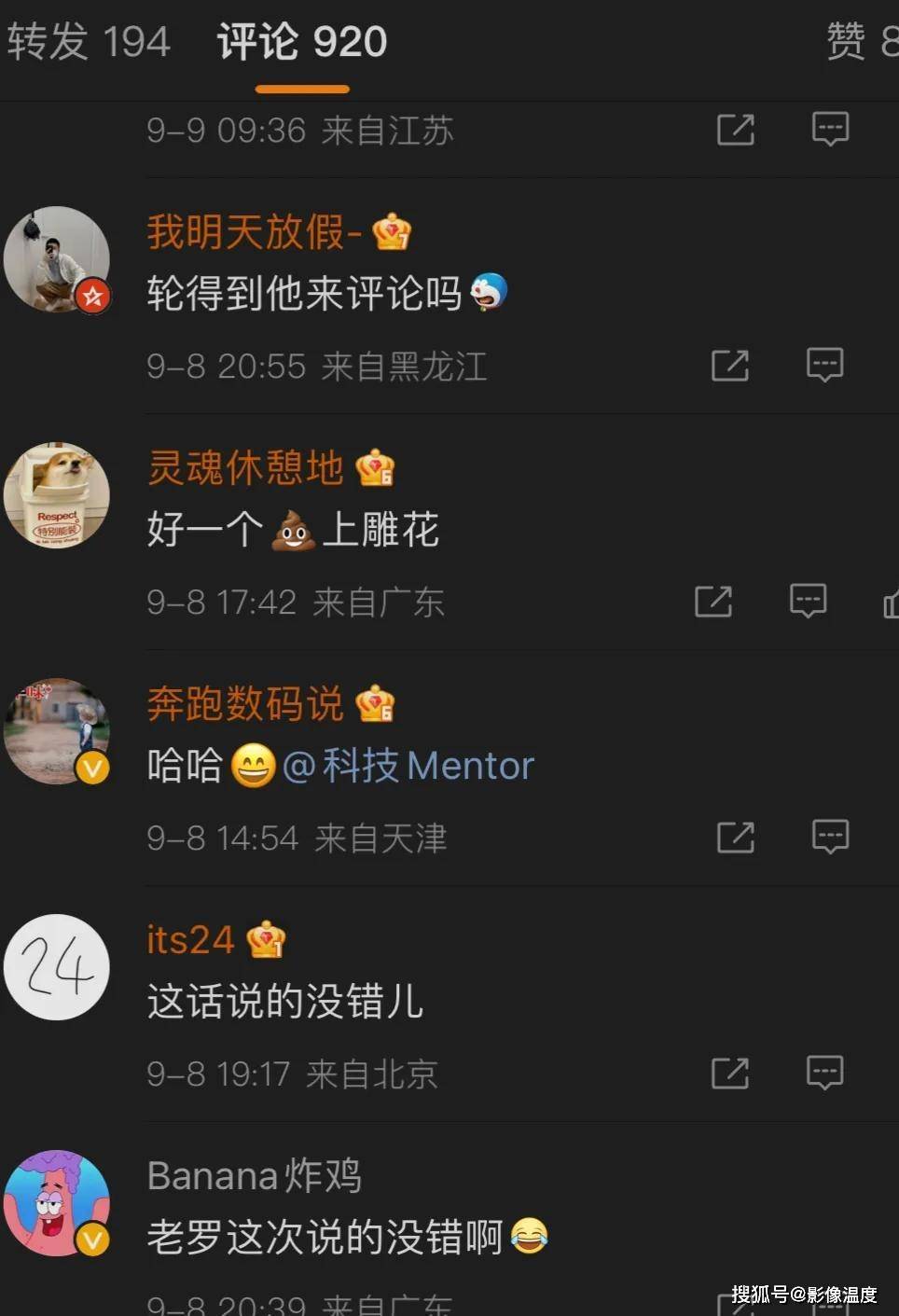View 灵魂休憩地's username profile
Viewport: 899px width, 1316px height.
tap(245, 468)
